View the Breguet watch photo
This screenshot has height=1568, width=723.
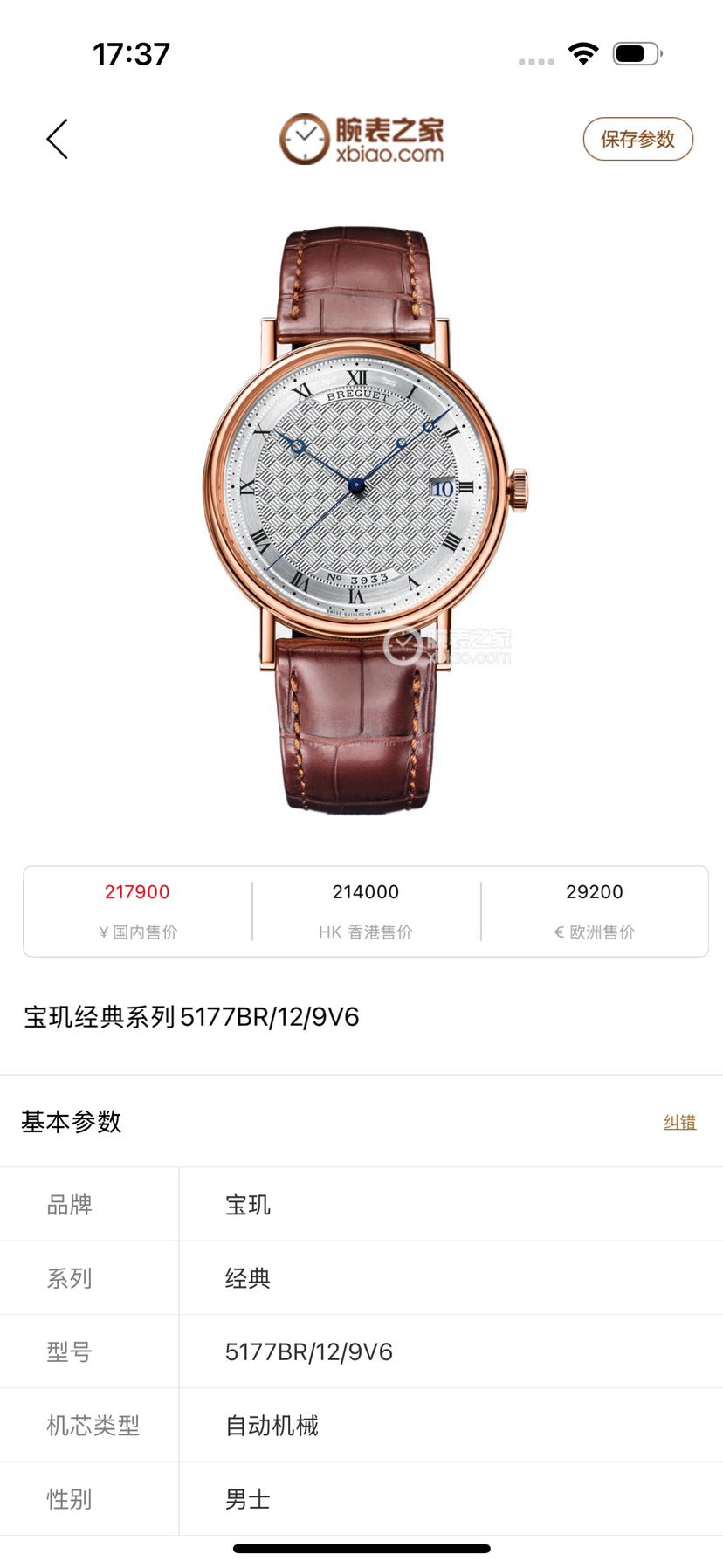361,519
